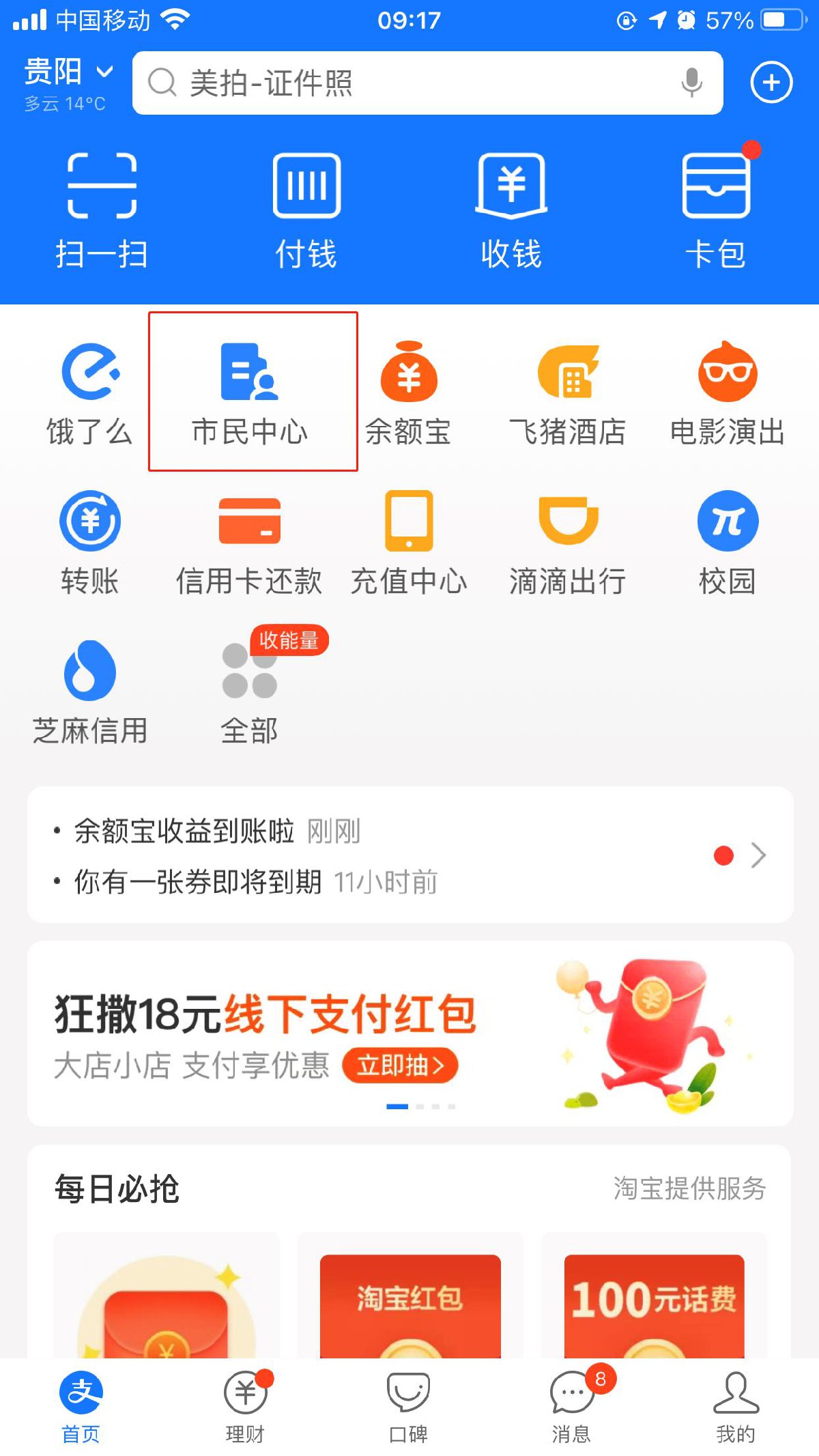Tap the plus icon in the header
819x1456 pixels.
click(771, 83)
